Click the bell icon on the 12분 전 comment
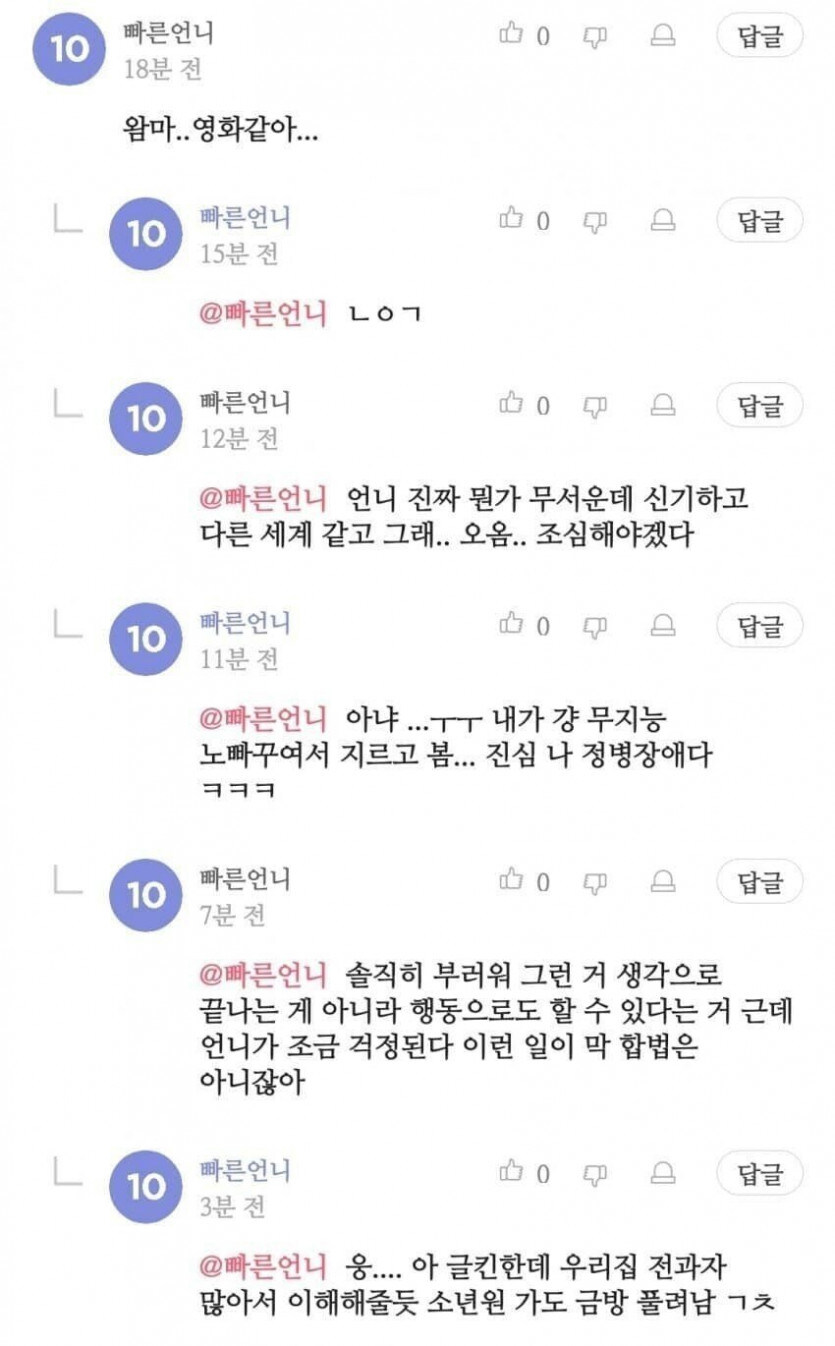835x1346 pixels. [662, 404]
